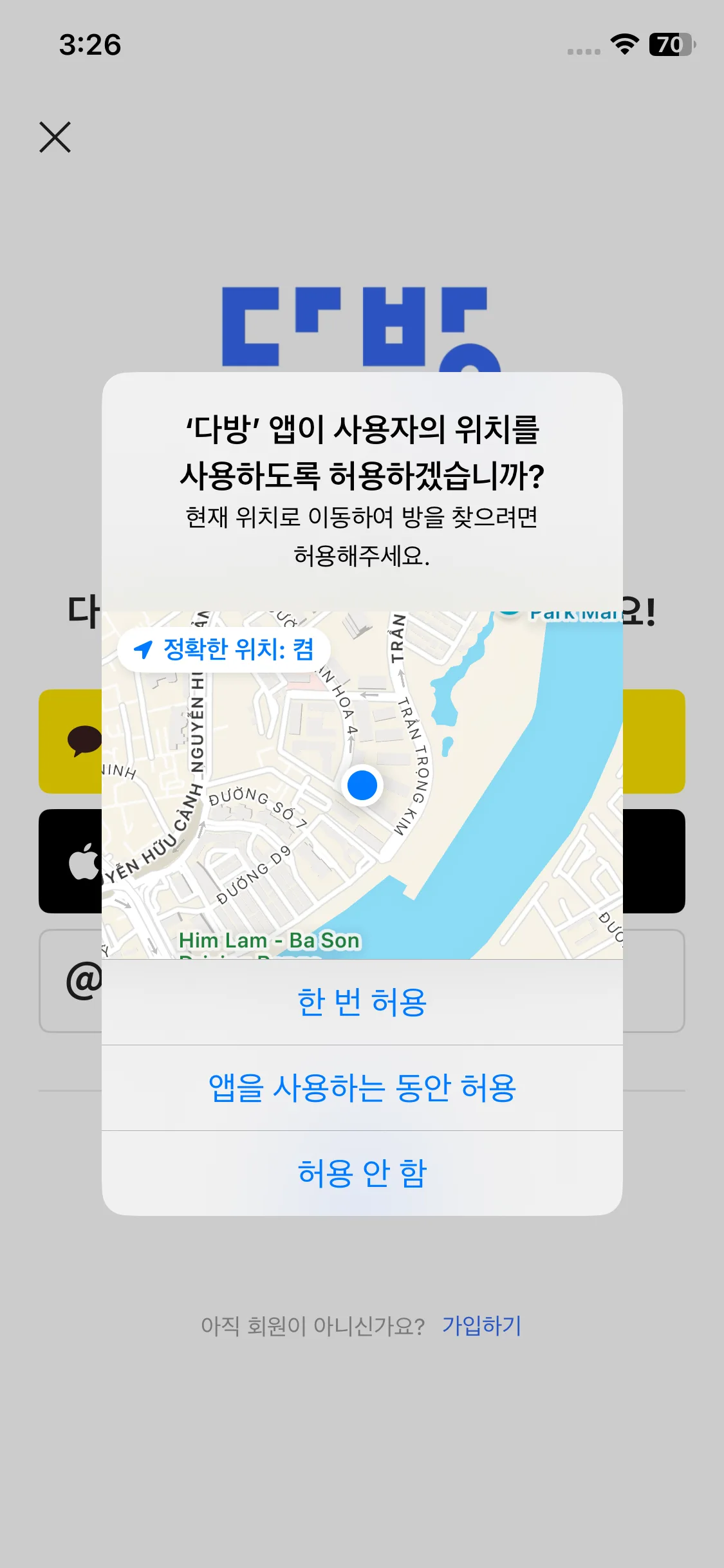
Task: Tap the Apple logo icon on black login button
Action: pyautogui.click(x=84, y=861)
